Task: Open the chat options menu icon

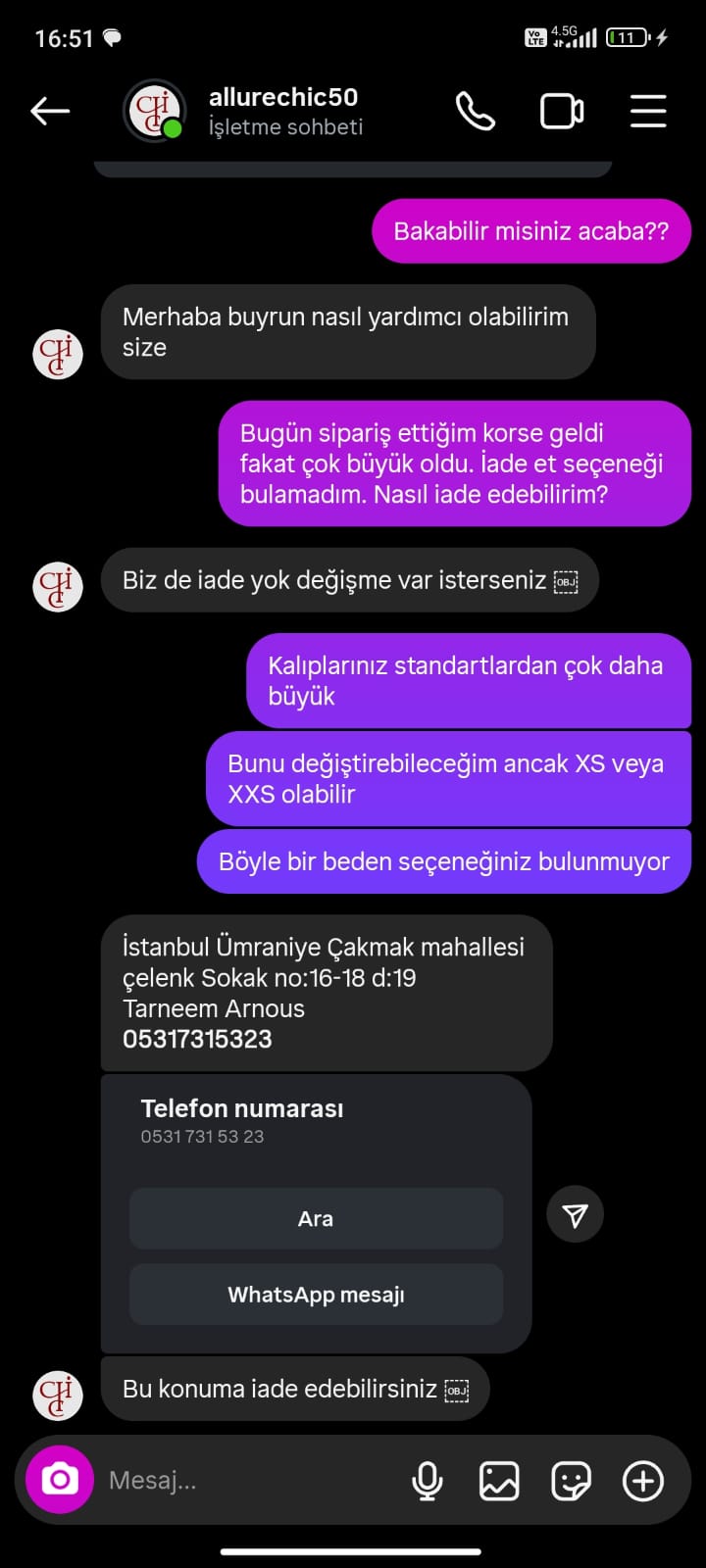Action: click(648, 112)
